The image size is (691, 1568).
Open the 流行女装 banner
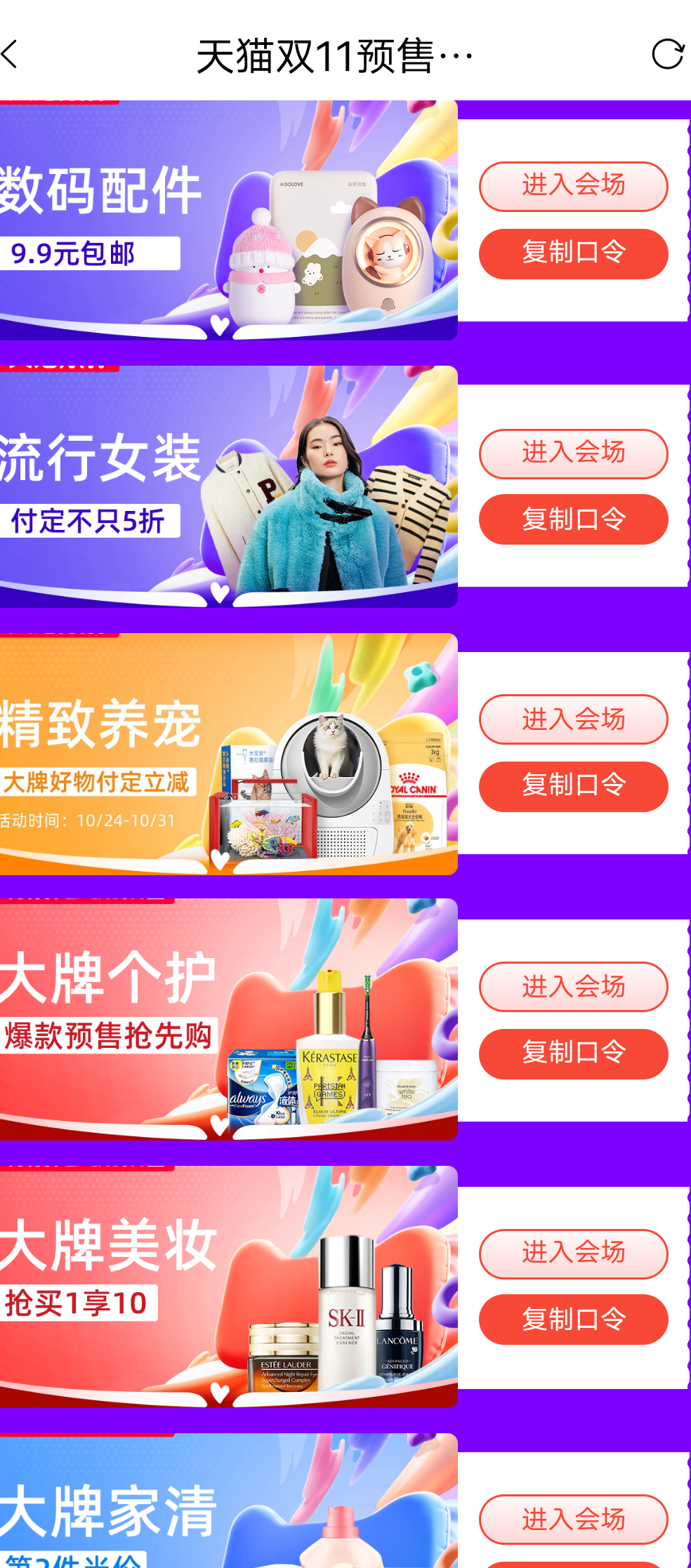pyautogui.click(x=228, y=487)
